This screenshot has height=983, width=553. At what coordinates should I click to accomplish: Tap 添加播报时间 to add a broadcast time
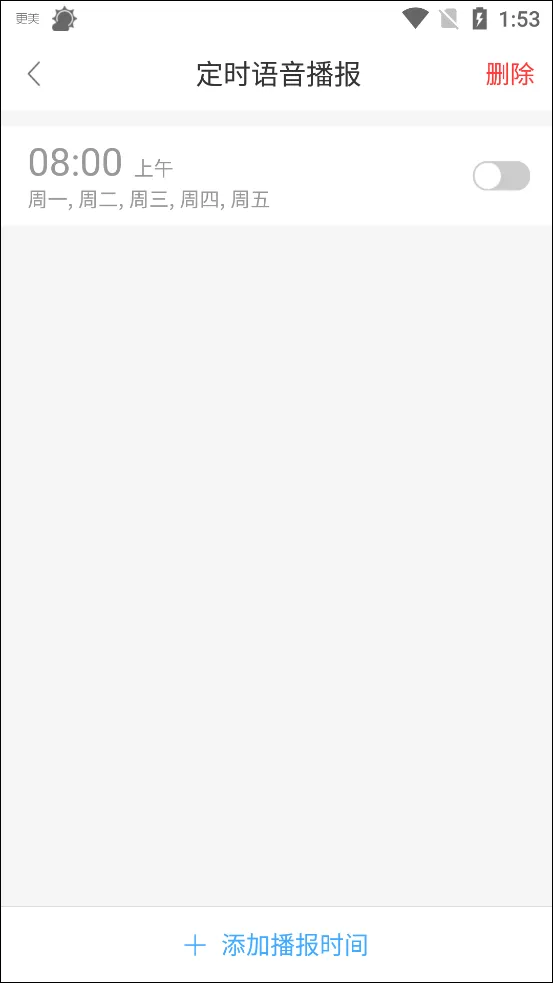click(276, 945)
